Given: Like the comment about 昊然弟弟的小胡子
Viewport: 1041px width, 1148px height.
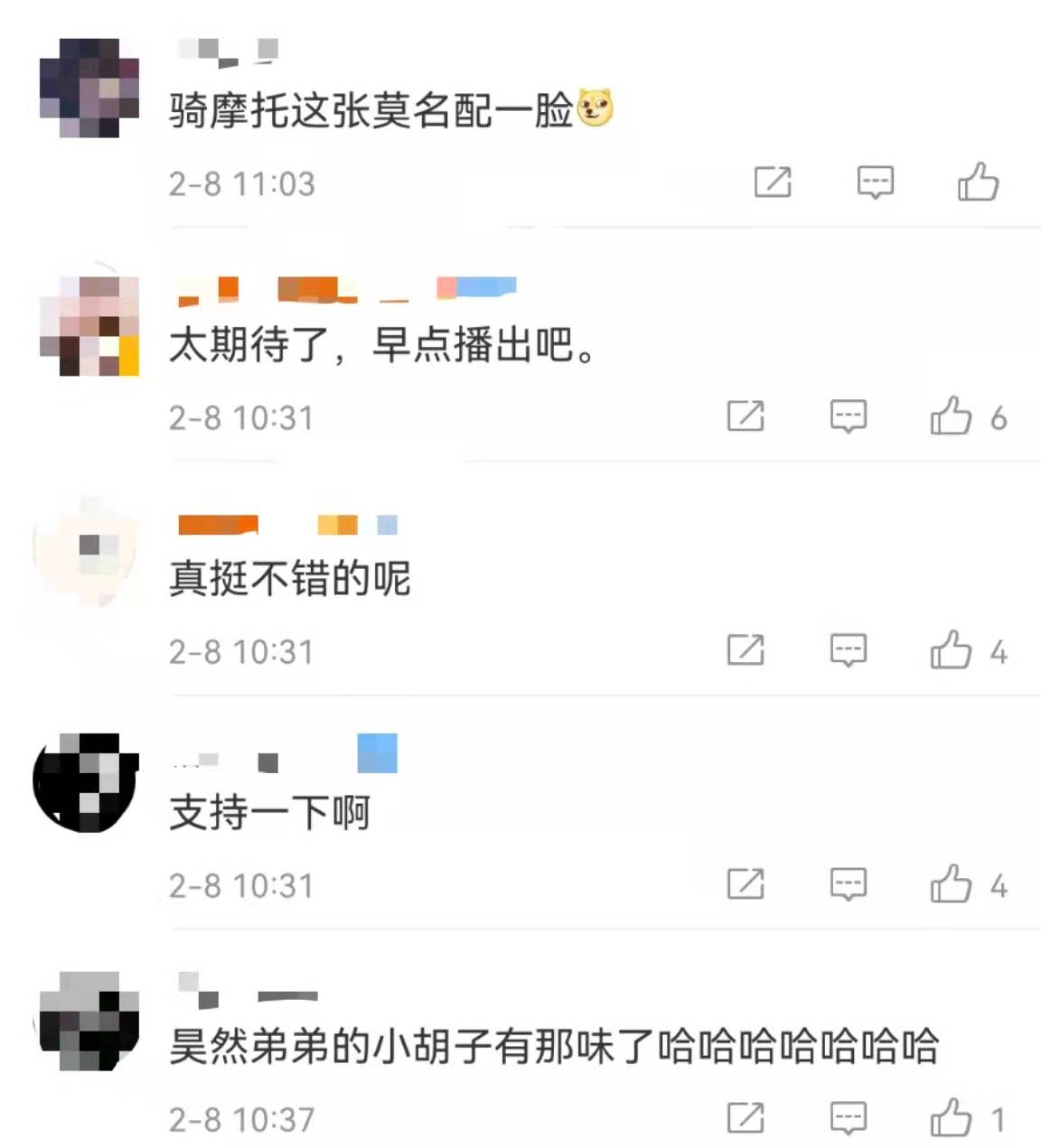Looking at the screenshot, I should coord(951,1118).
